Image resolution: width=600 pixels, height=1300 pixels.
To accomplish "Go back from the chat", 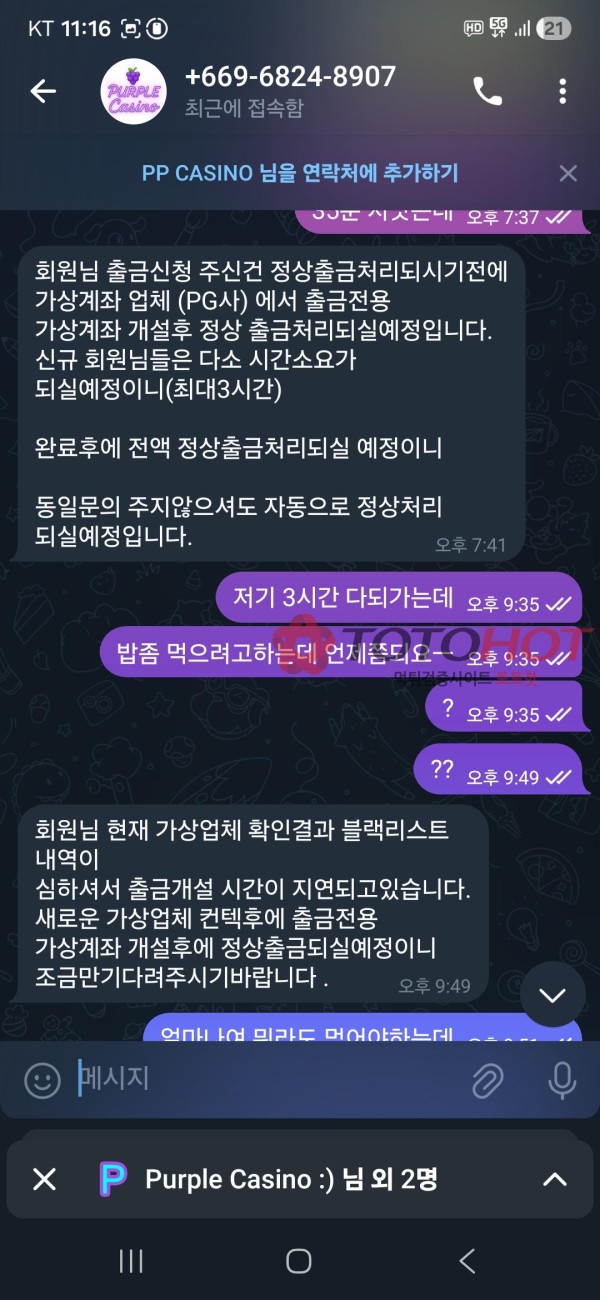I will coord(42,91).
